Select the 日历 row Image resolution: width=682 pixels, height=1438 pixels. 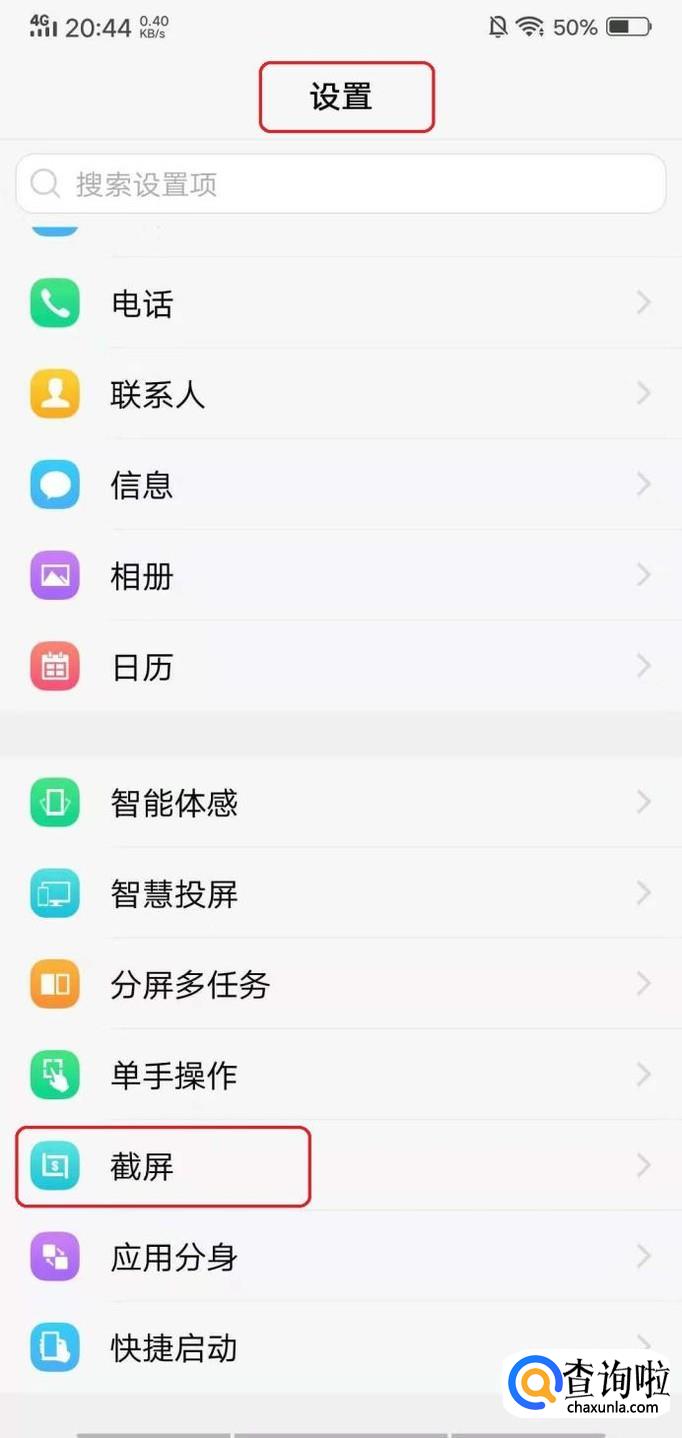pos(340,667)
